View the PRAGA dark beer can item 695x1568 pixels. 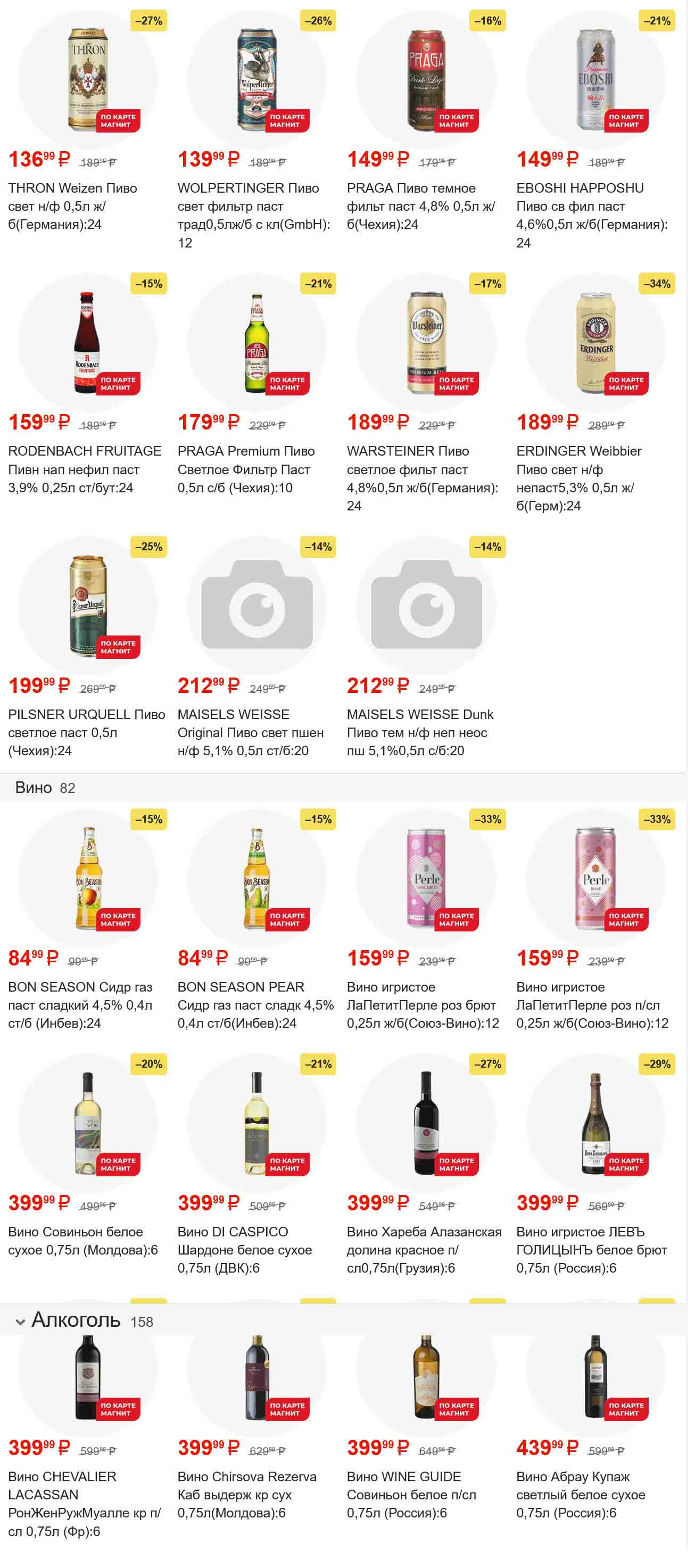tap(426, 80)
